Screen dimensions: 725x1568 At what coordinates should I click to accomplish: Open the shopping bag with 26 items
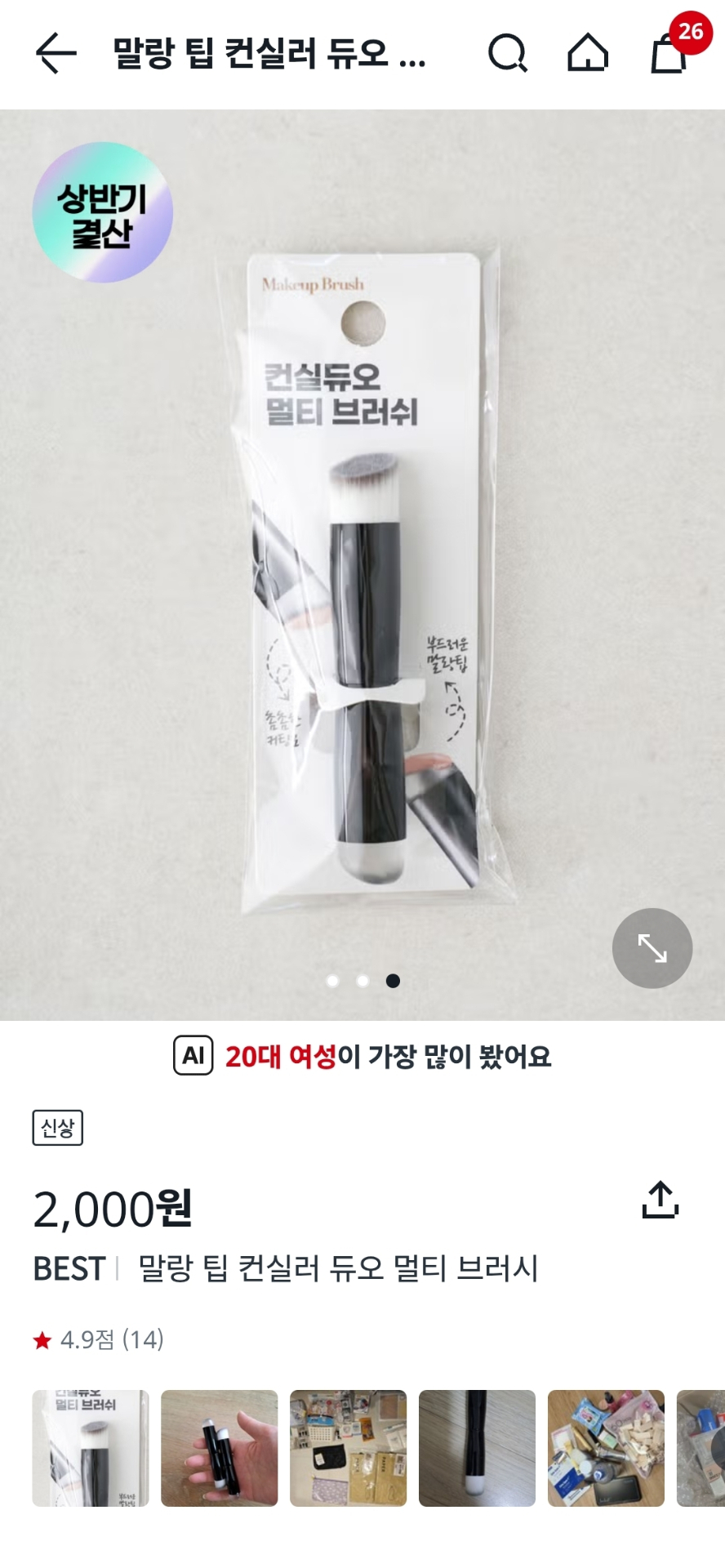pyautogui.click(x=669, y=54)
